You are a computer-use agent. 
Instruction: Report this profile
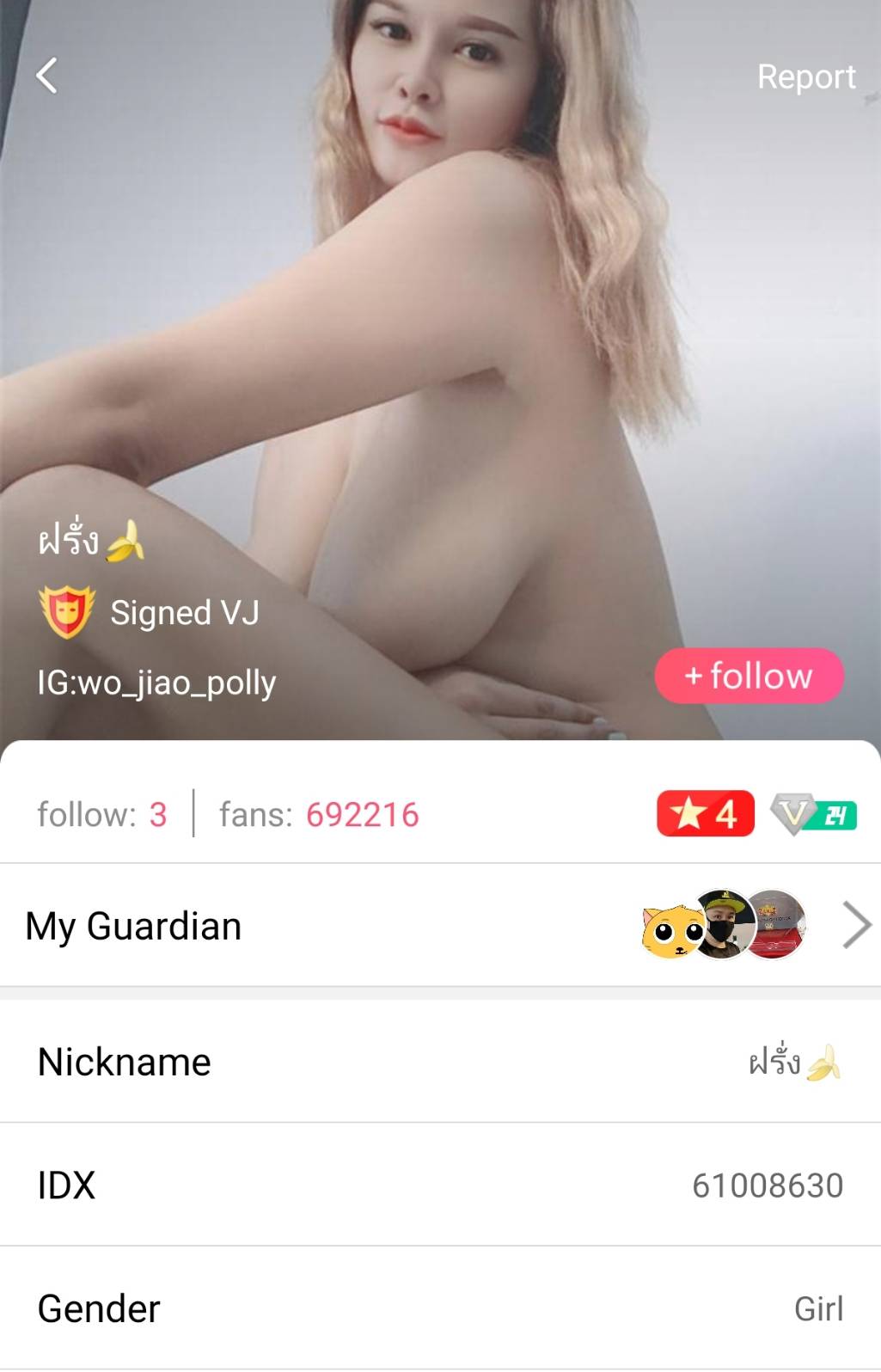click(x=805, y=77)
